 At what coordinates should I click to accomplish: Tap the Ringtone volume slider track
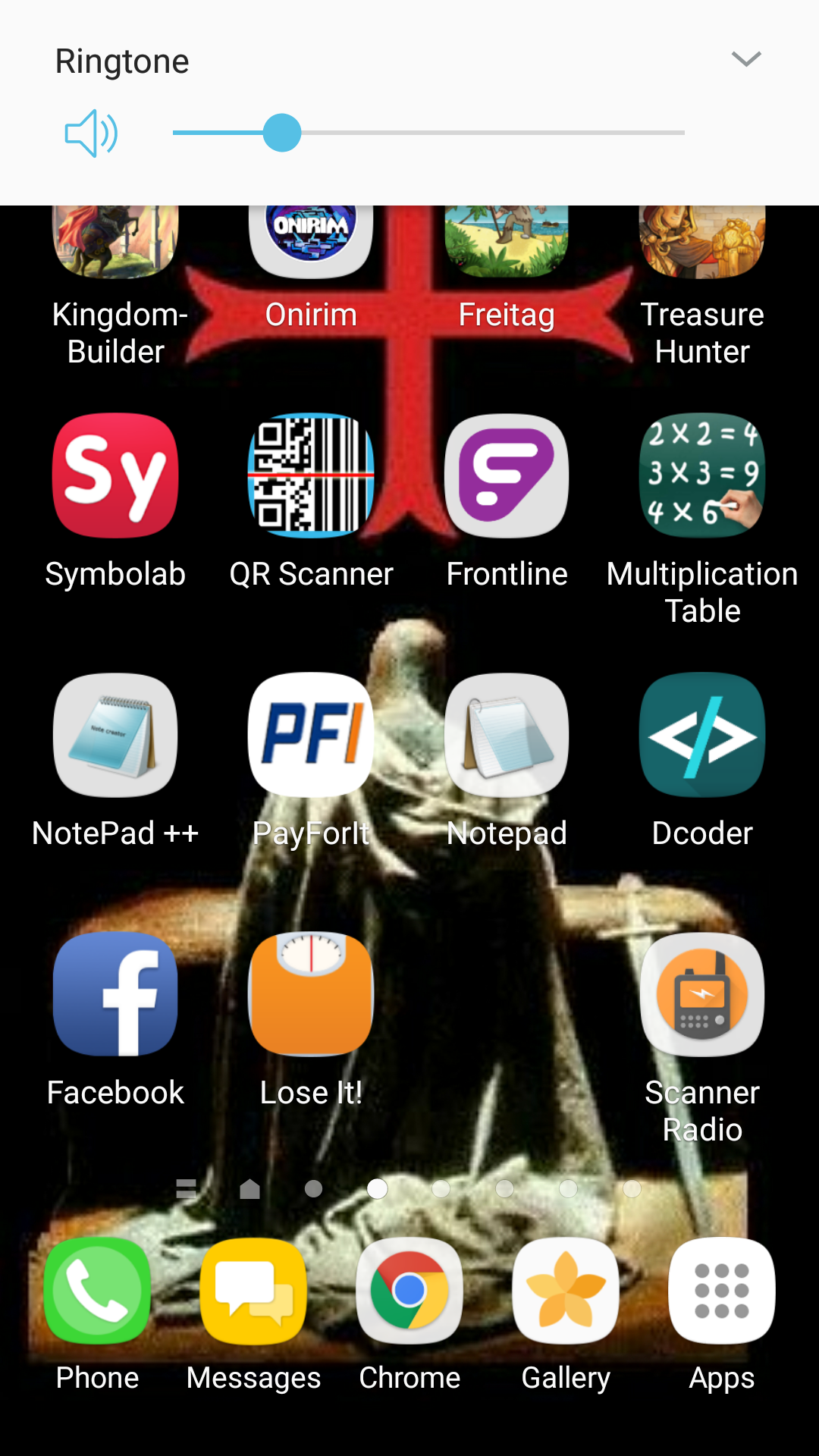(428, 133)
